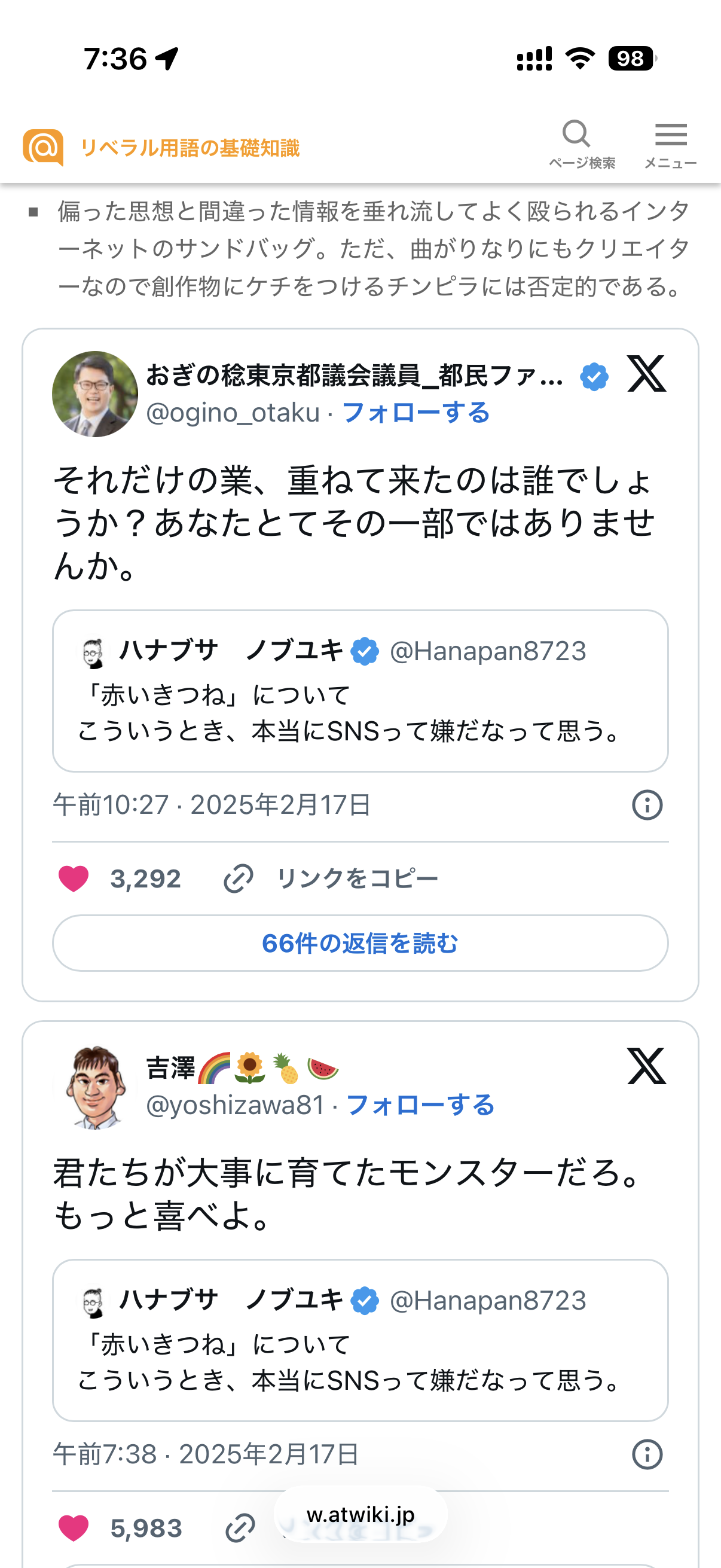Screen dimensions: 721x1568
Task: Read the 66件の返信を読む replies
Action: pyautogui.click(x=360, y=943)
